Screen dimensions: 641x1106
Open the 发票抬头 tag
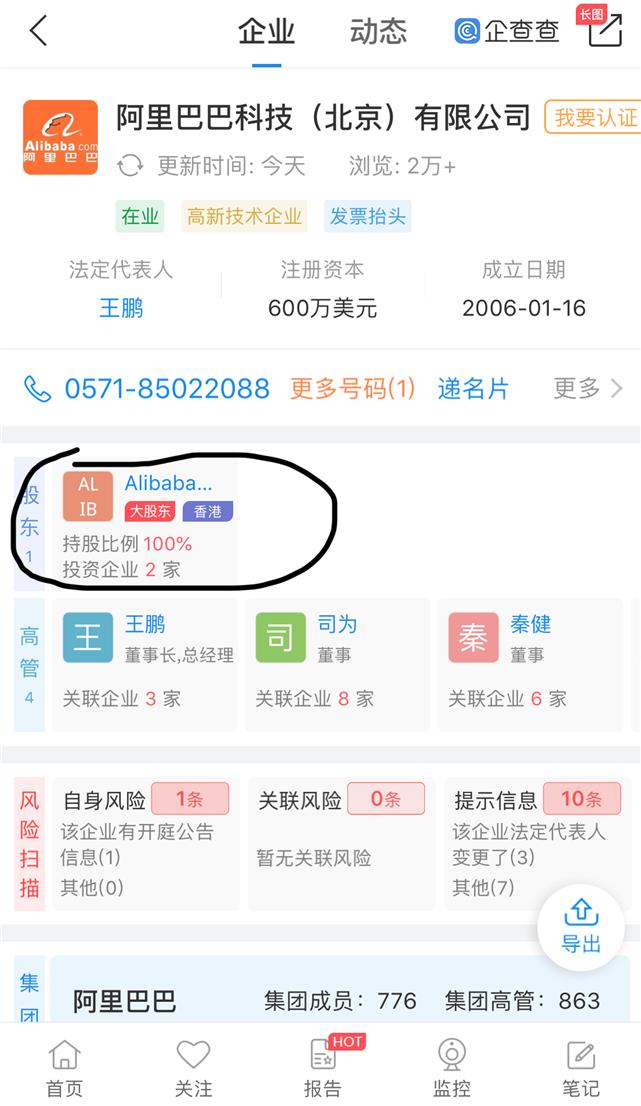[367, 216]
